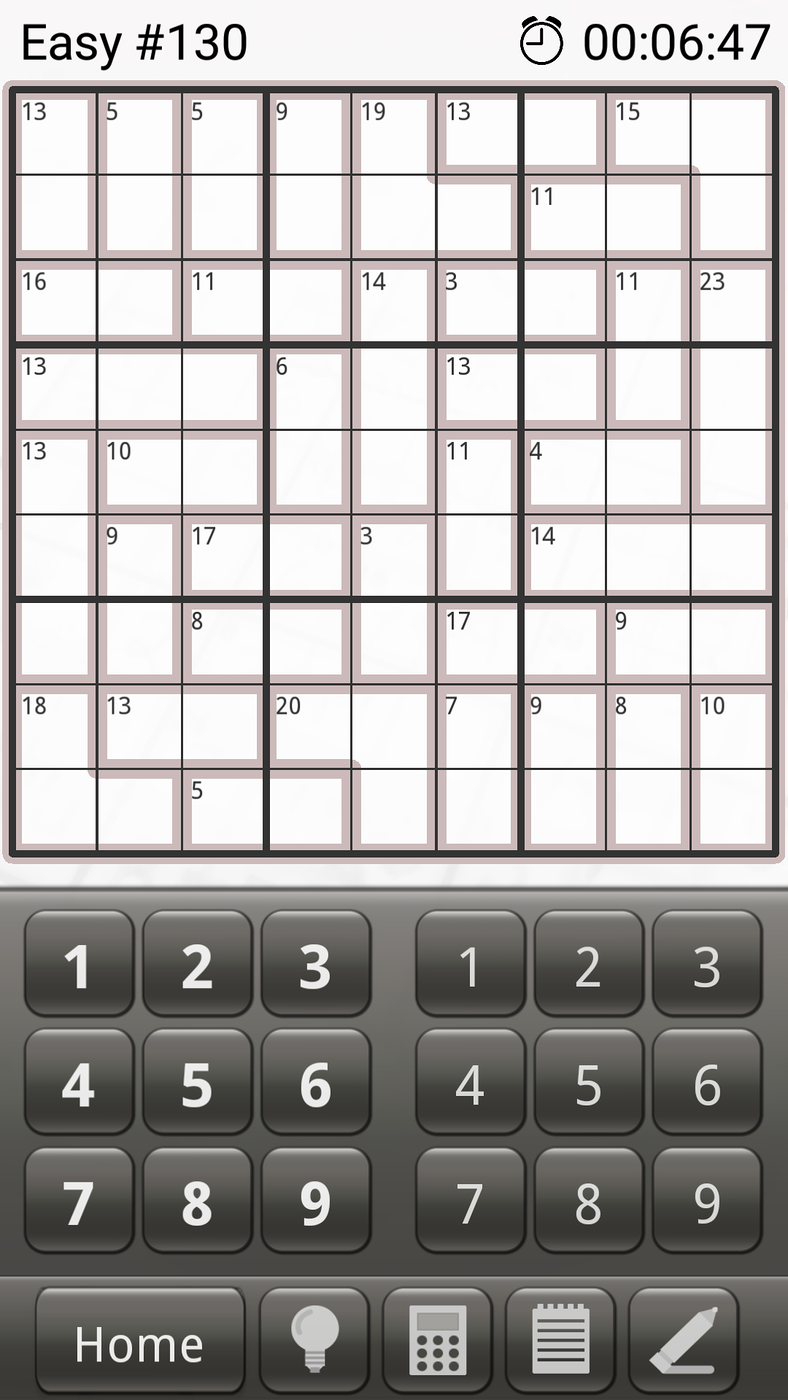Tap the Home button

pos(140,1343)
